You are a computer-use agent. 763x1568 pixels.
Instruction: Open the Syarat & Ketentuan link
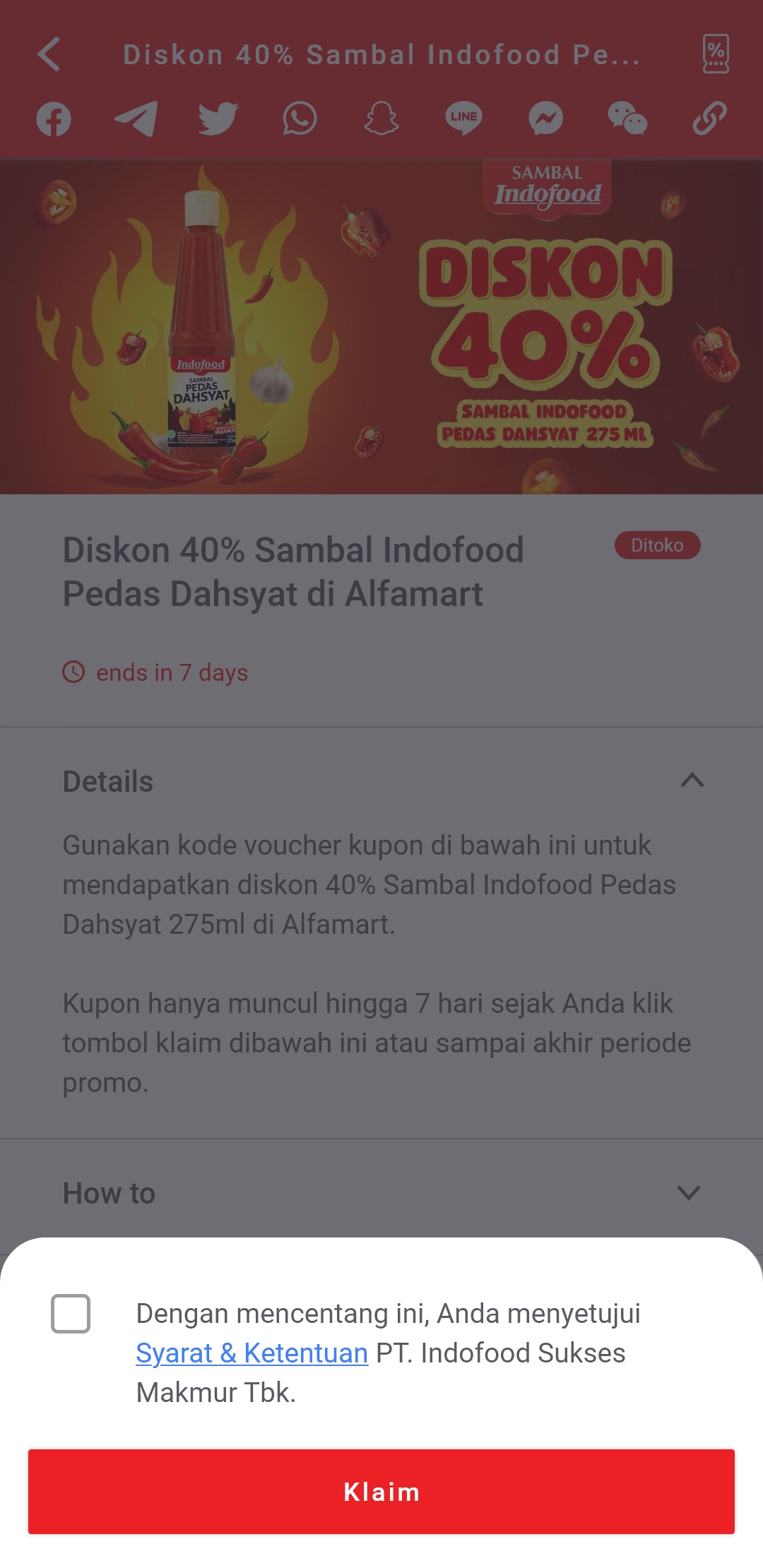(x=252, y=1353)
